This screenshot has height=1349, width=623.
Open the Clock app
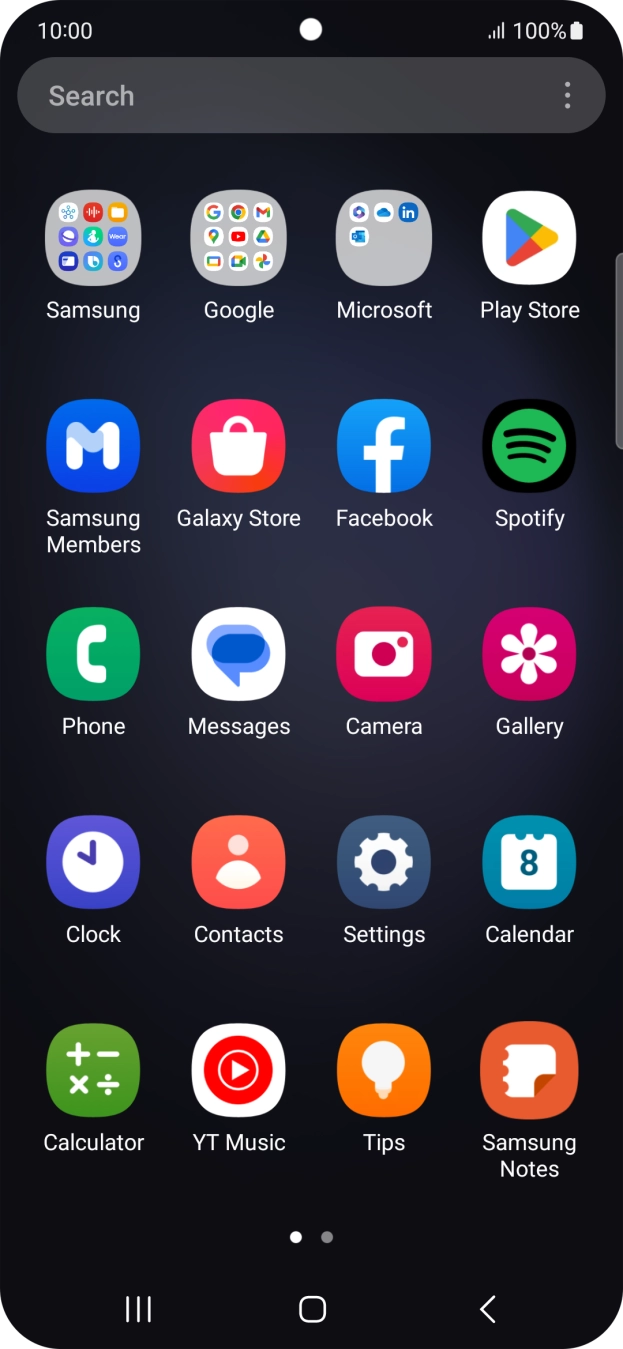(x=93, y=862)
